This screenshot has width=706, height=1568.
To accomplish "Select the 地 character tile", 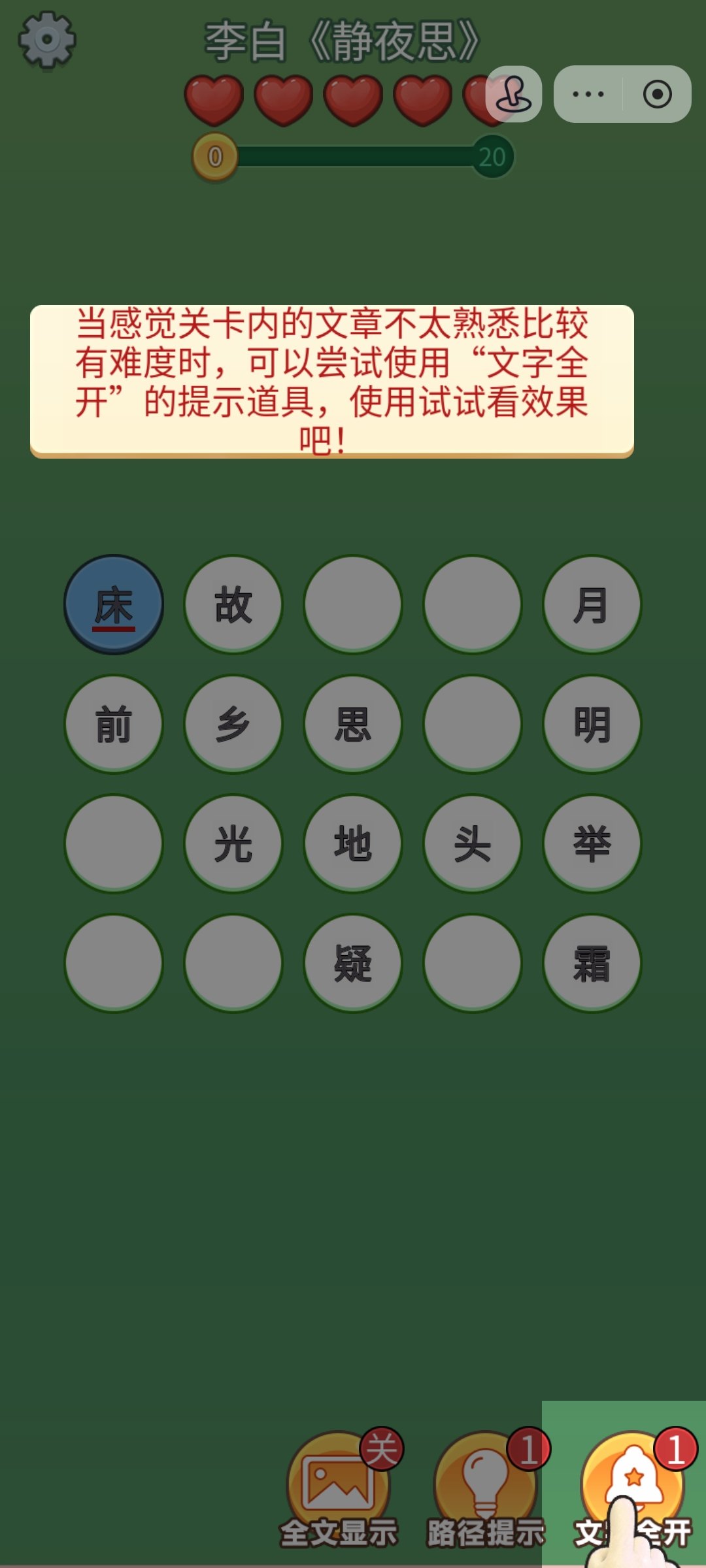I will click(353, 843).
